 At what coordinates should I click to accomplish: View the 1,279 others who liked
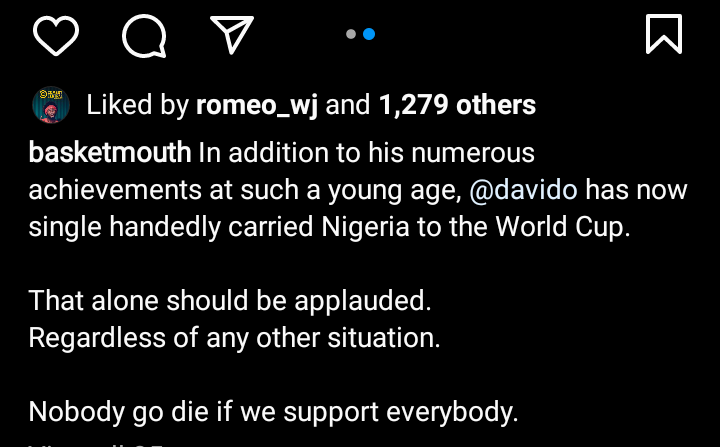457,105
